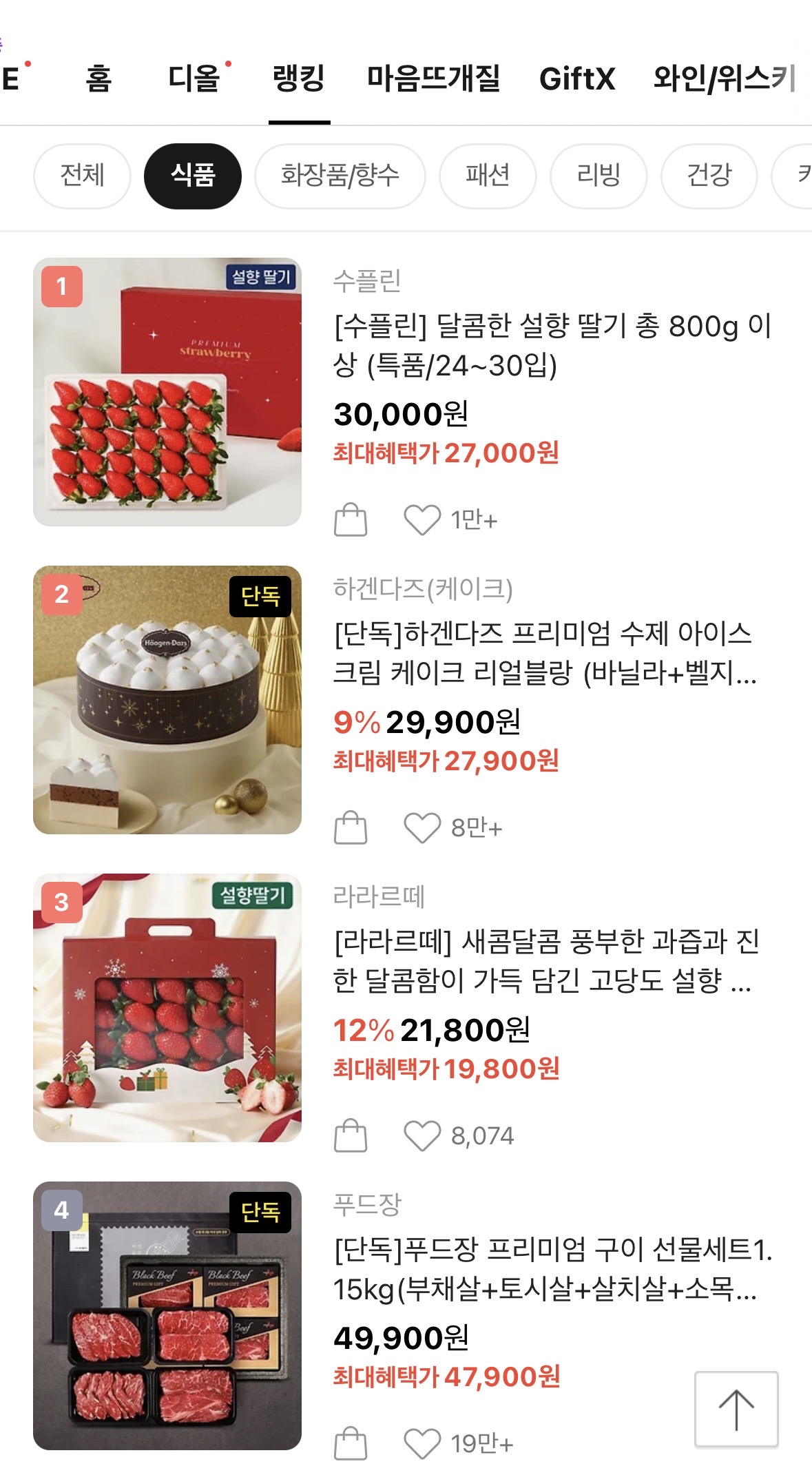Like the 수플린 딸기 with the heart
The height and width of the screenshot is (1475, 812).
coord(421,520)
